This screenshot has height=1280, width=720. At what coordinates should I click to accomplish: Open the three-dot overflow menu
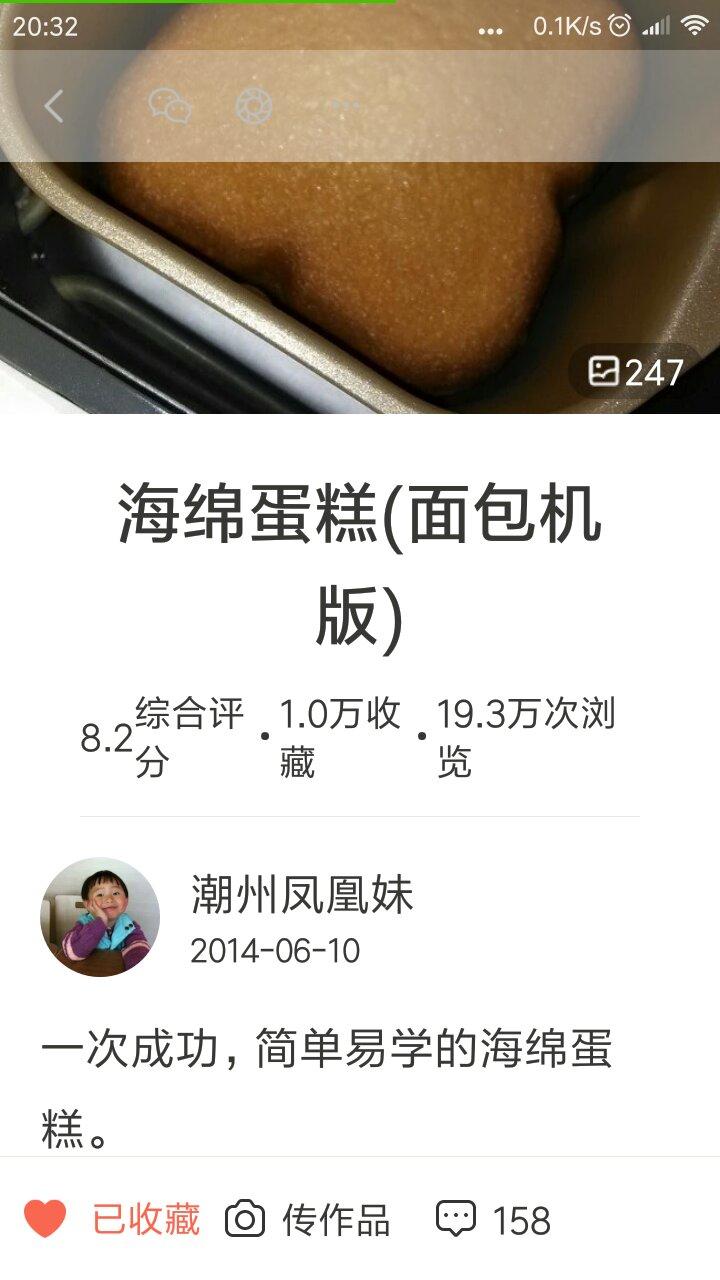[344, 106]
